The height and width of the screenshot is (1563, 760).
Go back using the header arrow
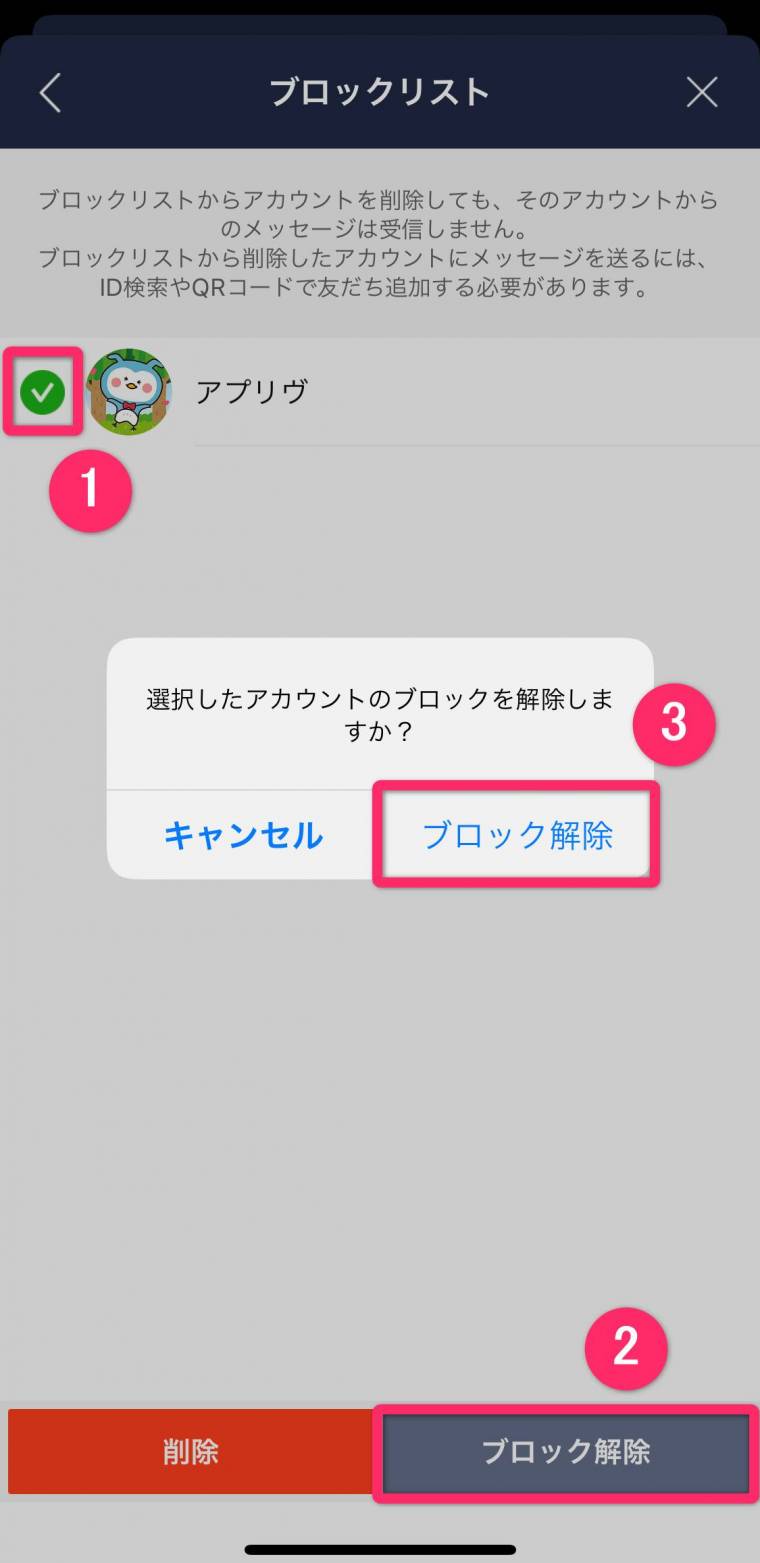tap(50, 93)
